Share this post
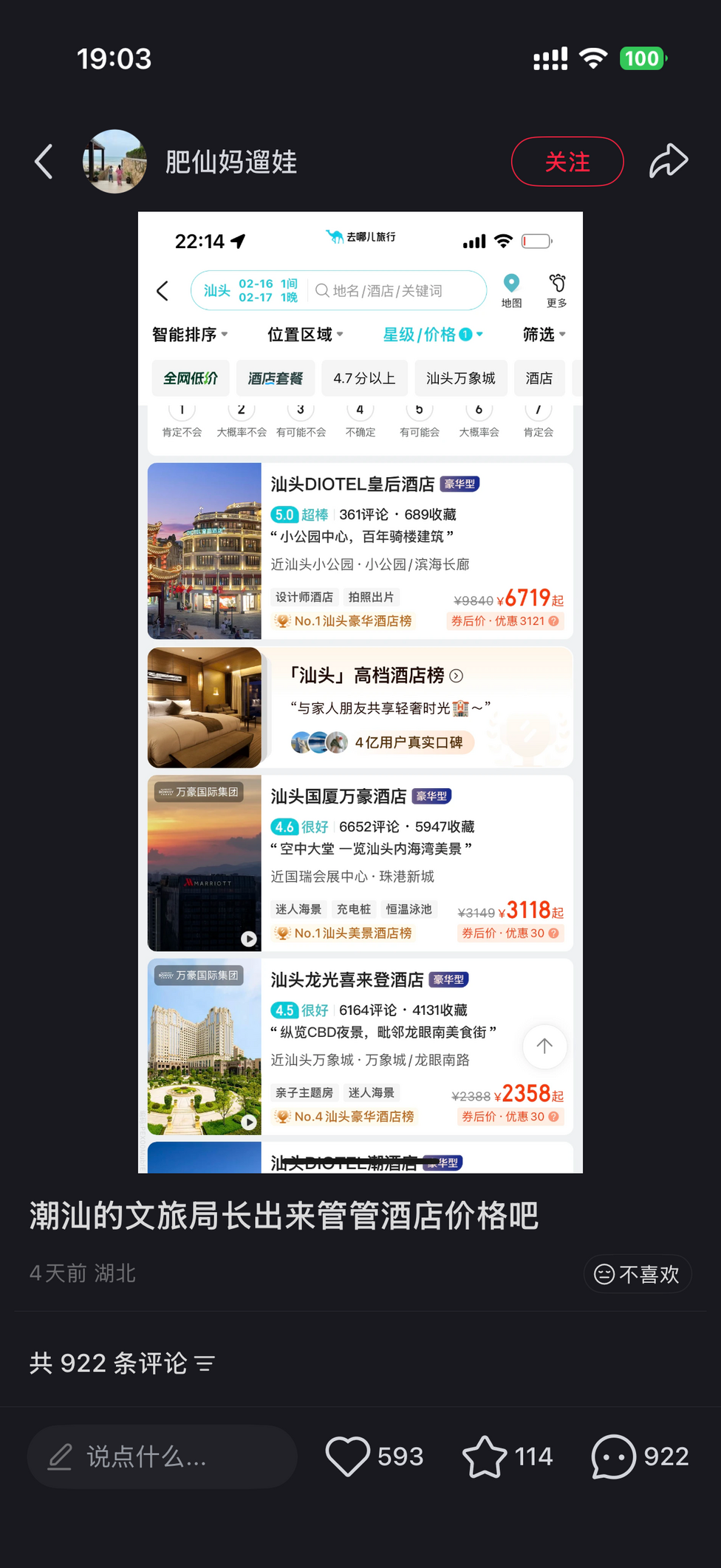The height and width of the screenshot is (1568, 721). [x=669, y=162]
